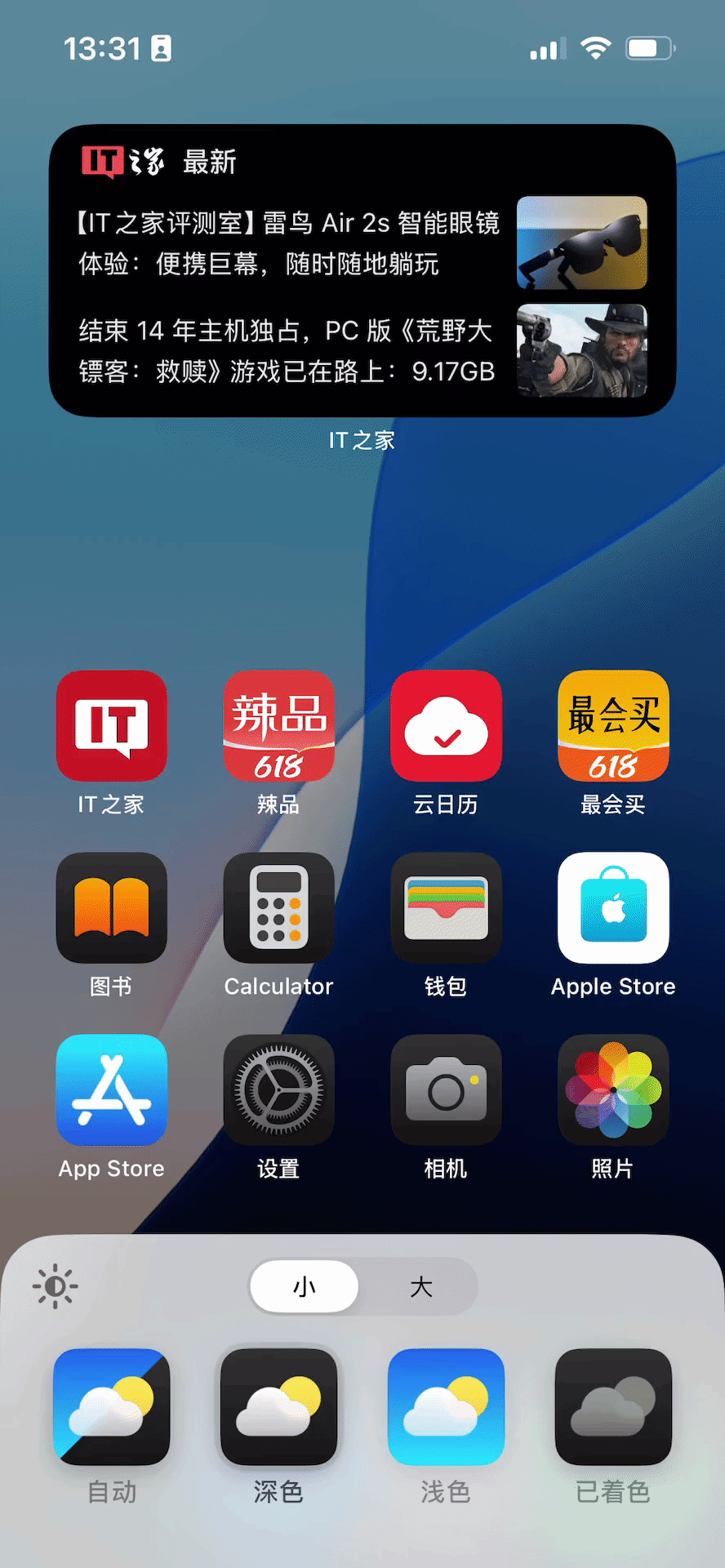Open the 最会买 app
The image size is (725, 1568).
[613, 726]
